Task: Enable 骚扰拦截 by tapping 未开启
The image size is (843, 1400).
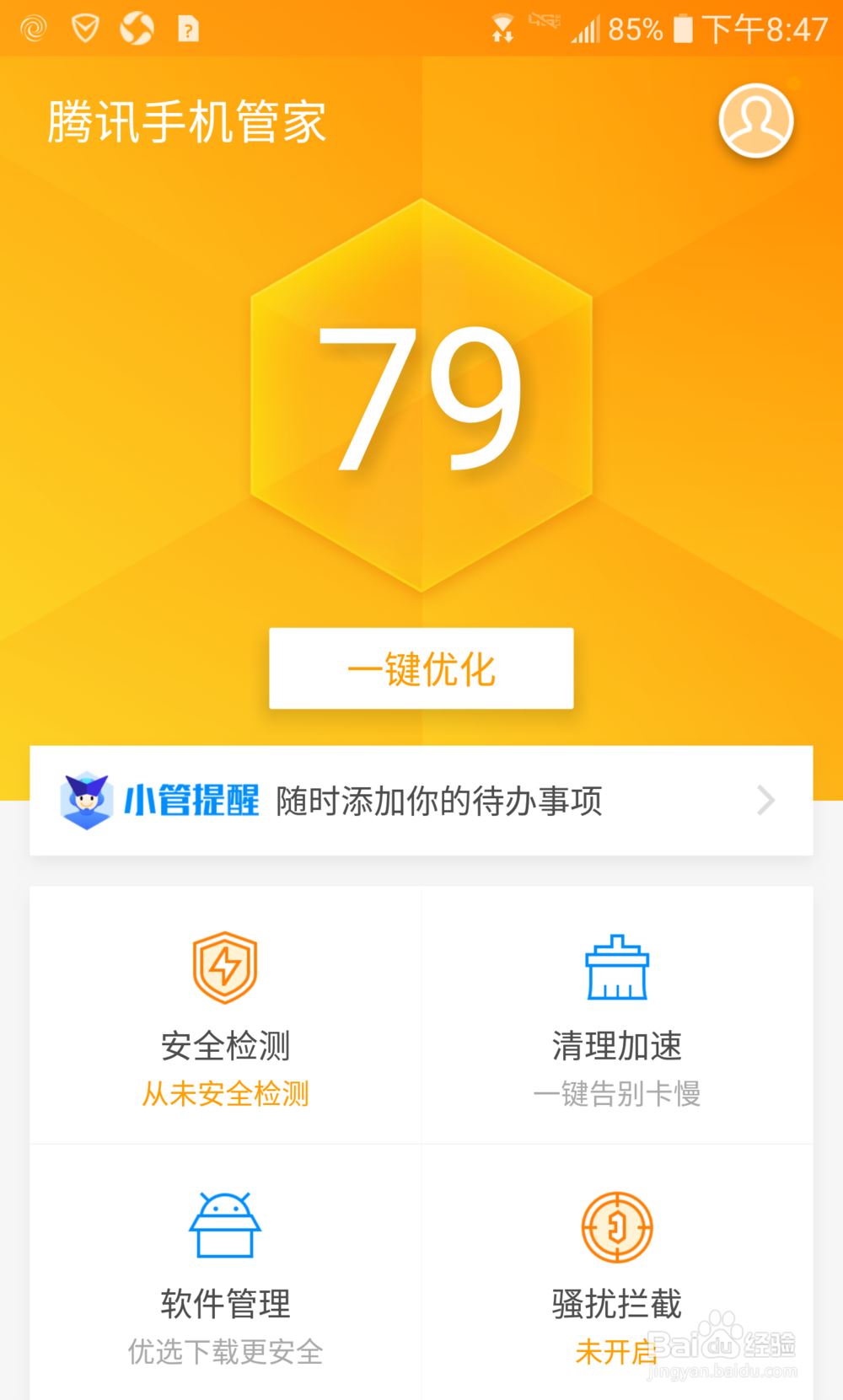Action: [618, 1352]
